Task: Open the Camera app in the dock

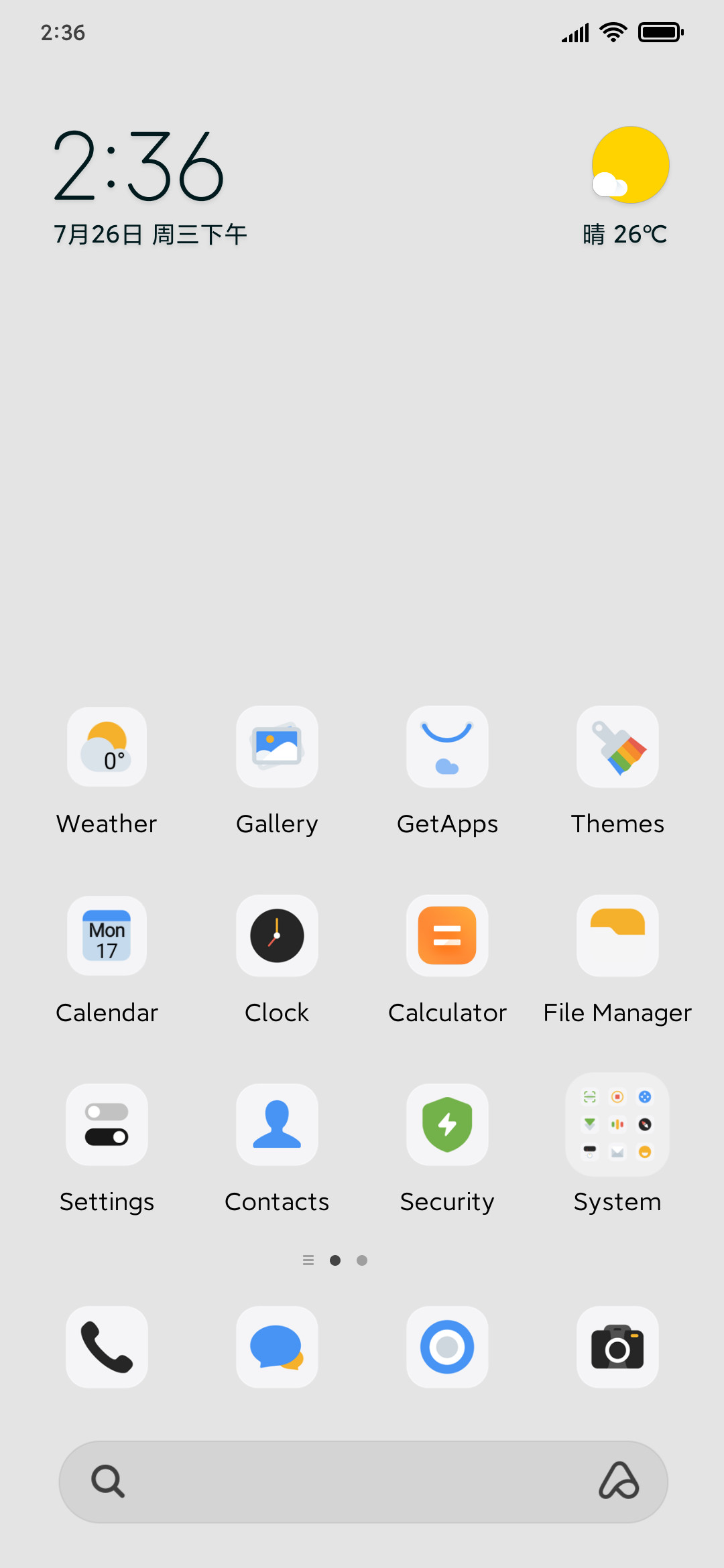Action: click(x=617, y=1347)
